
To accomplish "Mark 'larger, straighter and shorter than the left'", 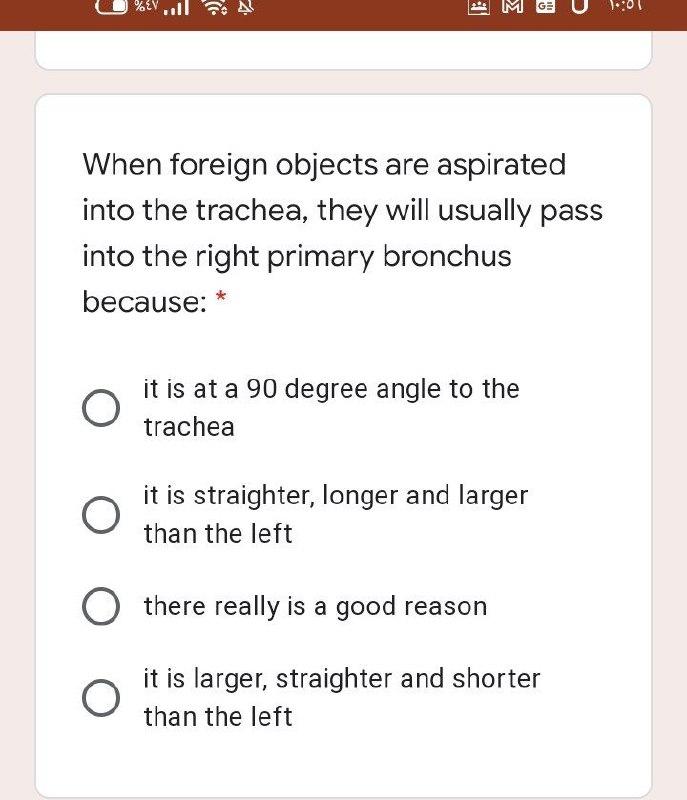I will click(x=100, y=698).
